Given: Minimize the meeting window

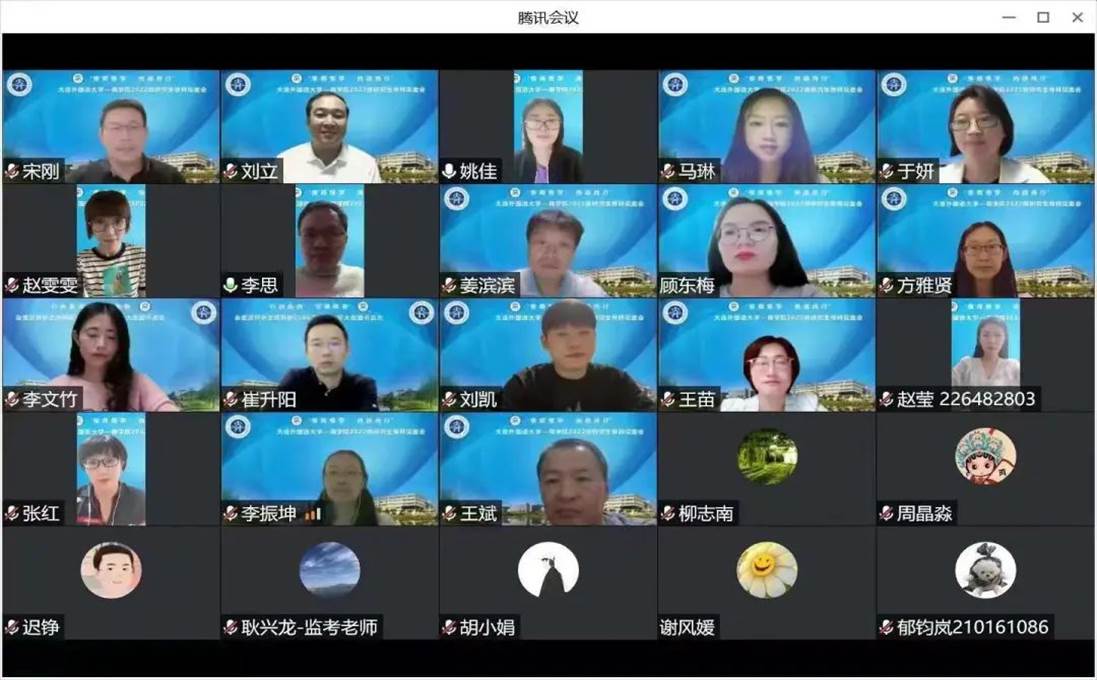Looking at the screenshot, I should 1008,17.
